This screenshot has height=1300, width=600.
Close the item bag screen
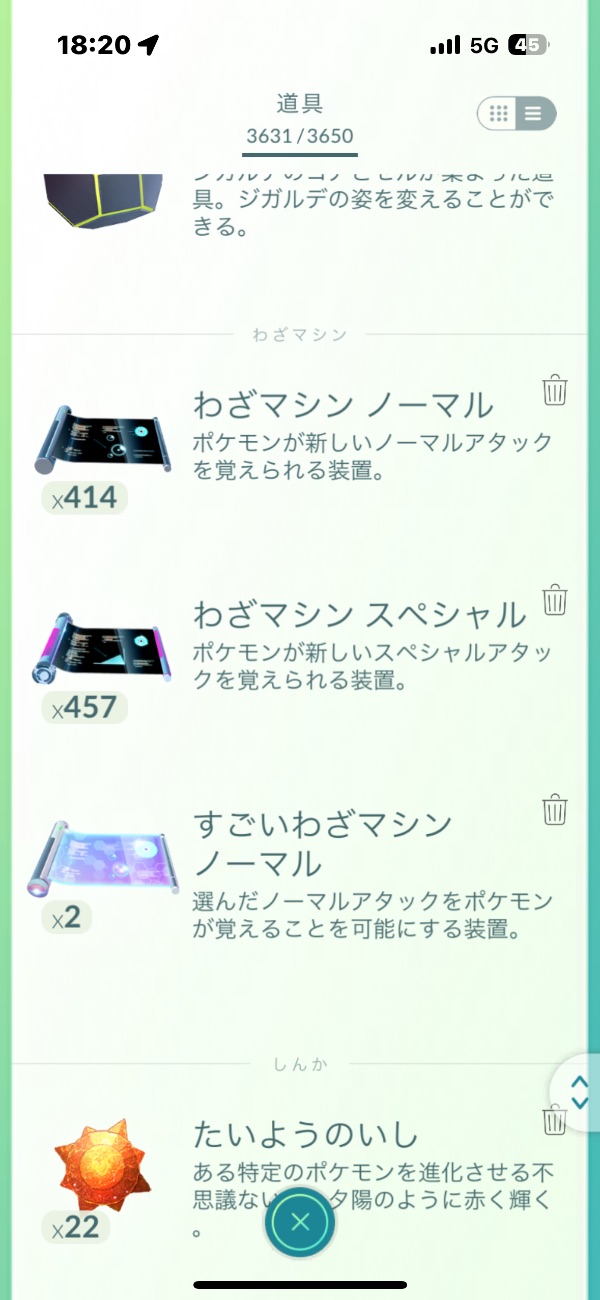click(x=300, y=1222)
